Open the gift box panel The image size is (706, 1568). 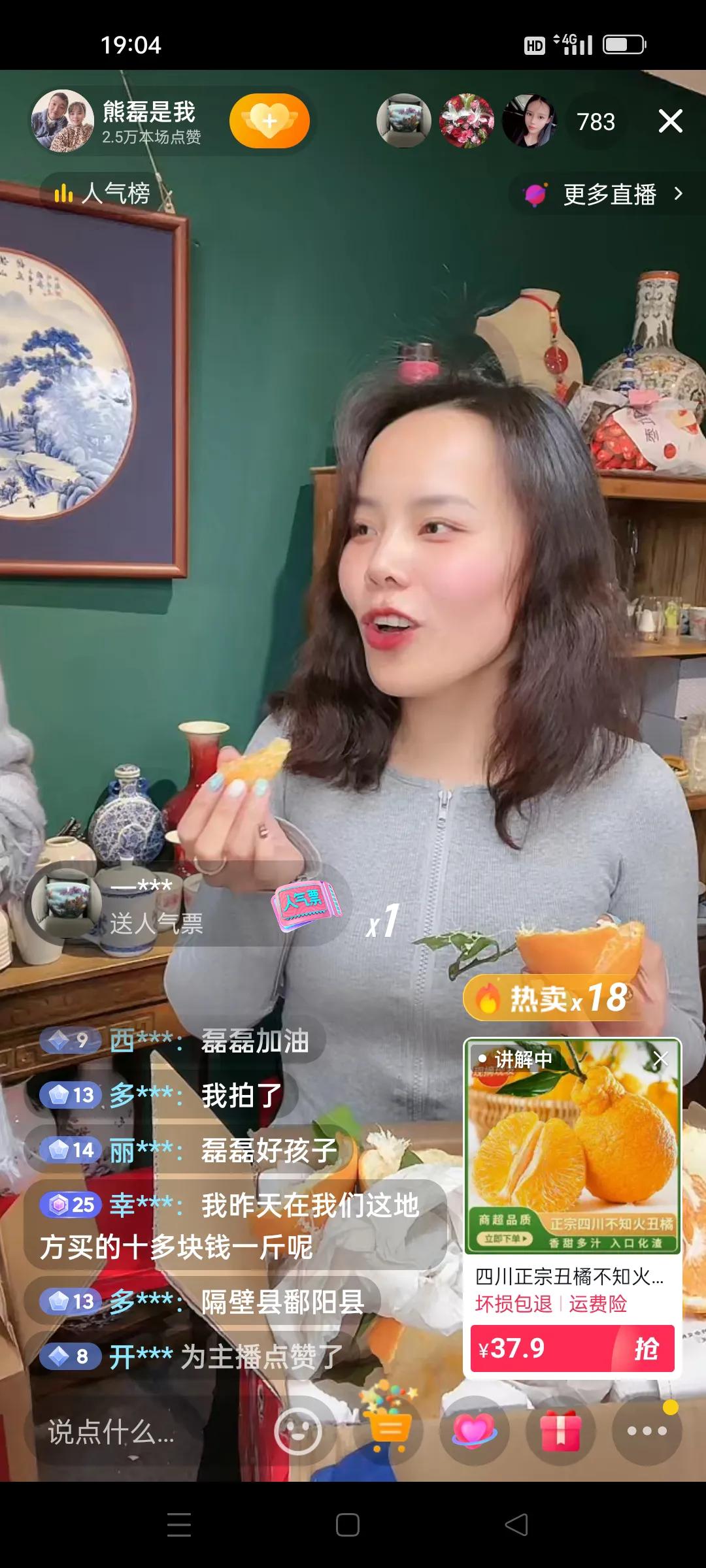(x=560, y=1431)
